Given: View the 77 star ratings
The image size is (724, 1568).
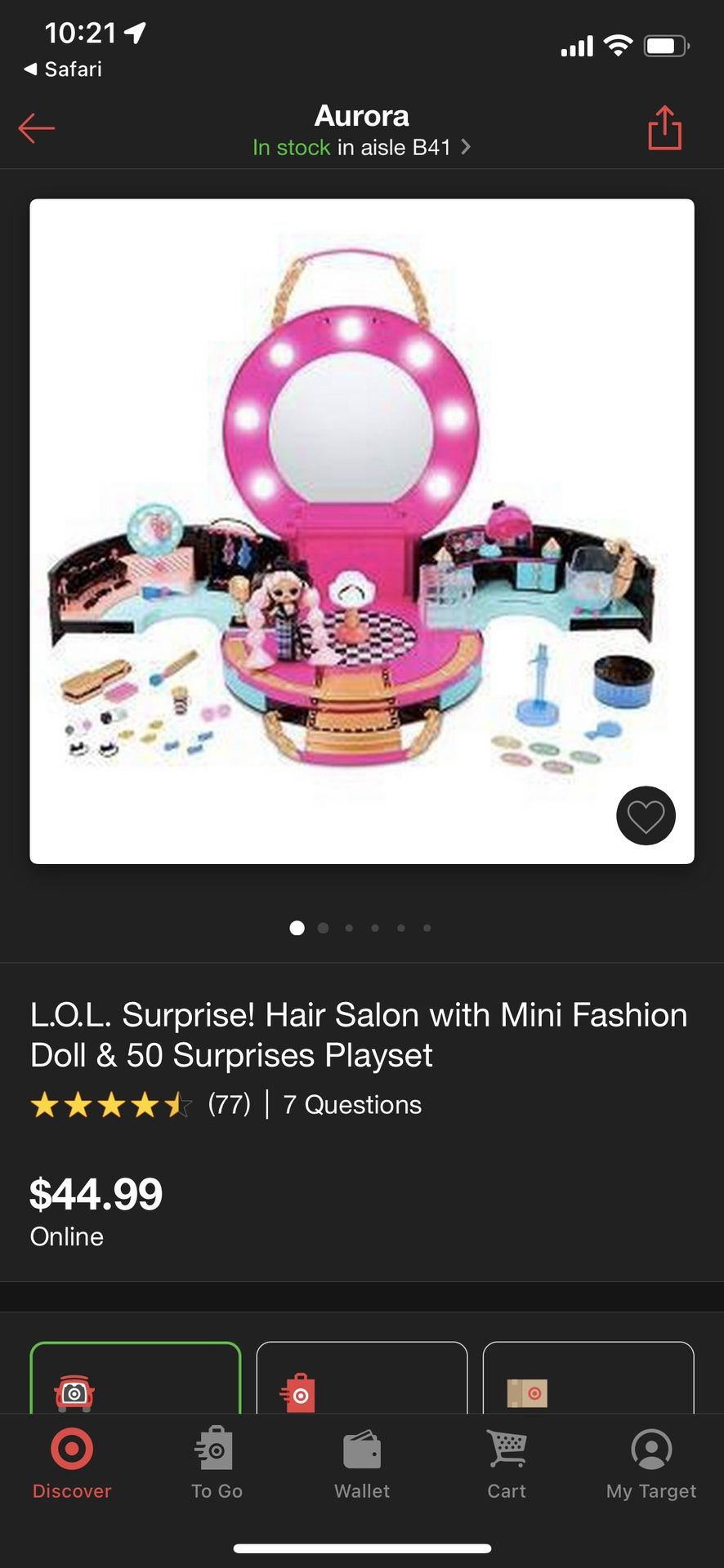Looking at the screenshot, I should point(141,1105).
